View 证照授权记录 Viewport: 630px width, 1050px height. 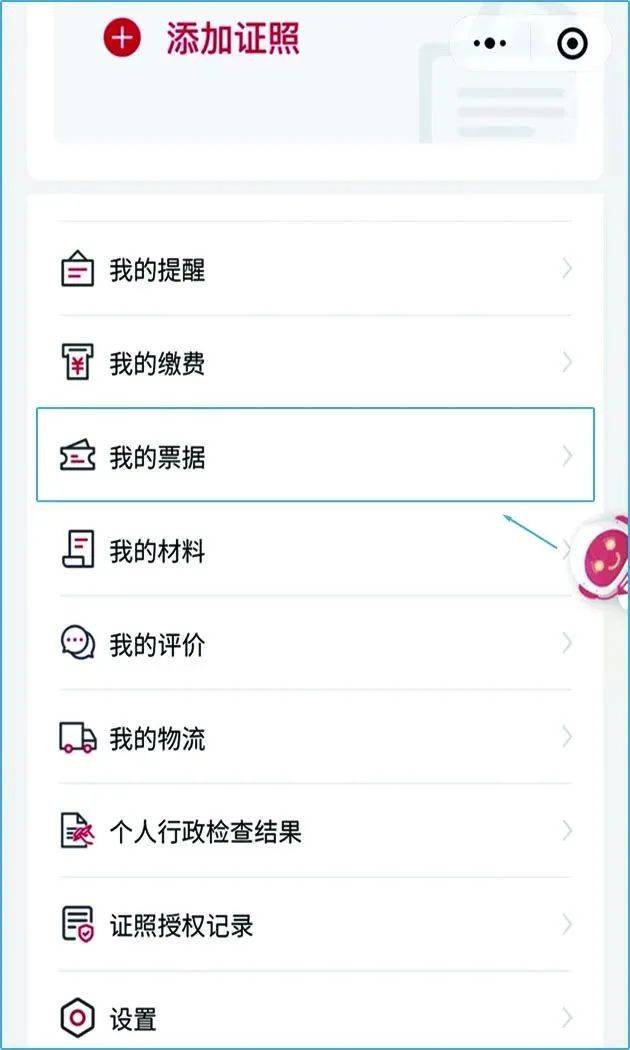point(315,925)
